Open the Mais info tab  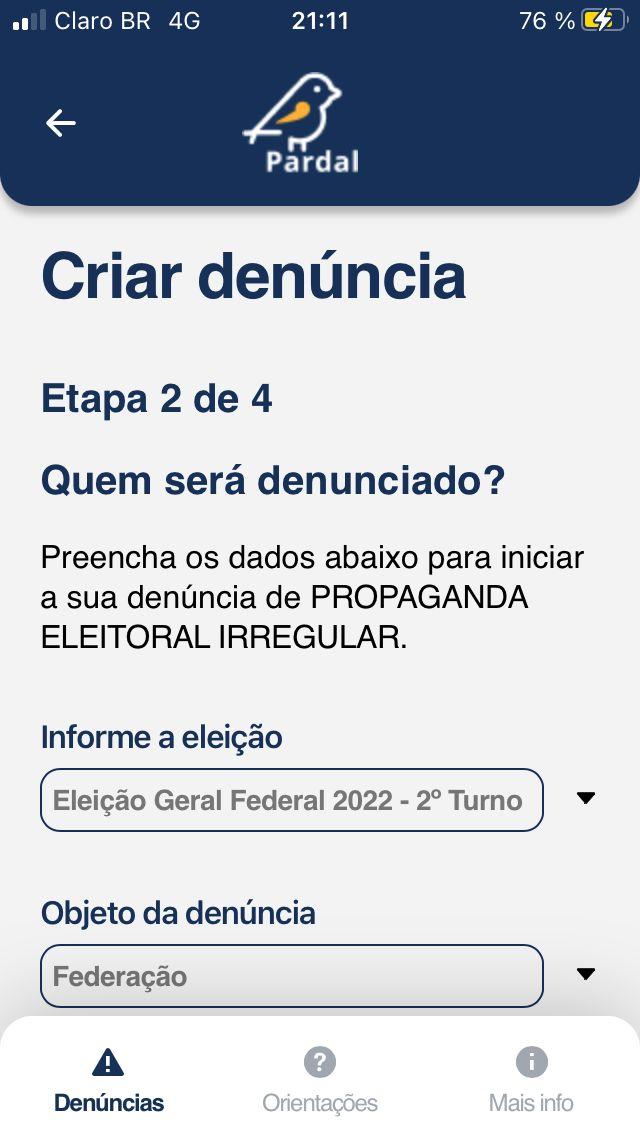[531, 1081]
